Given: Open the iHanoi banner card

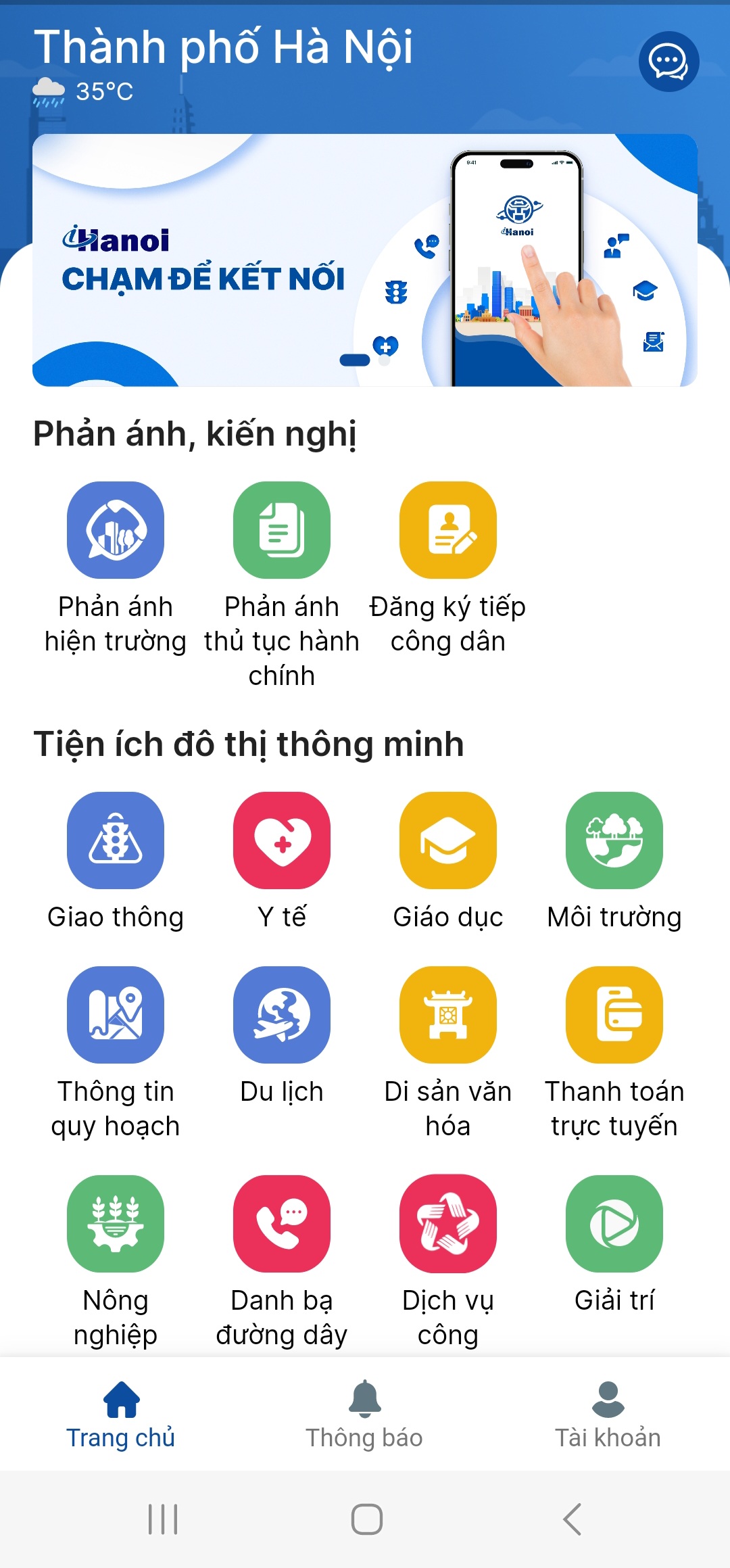Looking at the screenshot, I should click(x=364, y=260).
